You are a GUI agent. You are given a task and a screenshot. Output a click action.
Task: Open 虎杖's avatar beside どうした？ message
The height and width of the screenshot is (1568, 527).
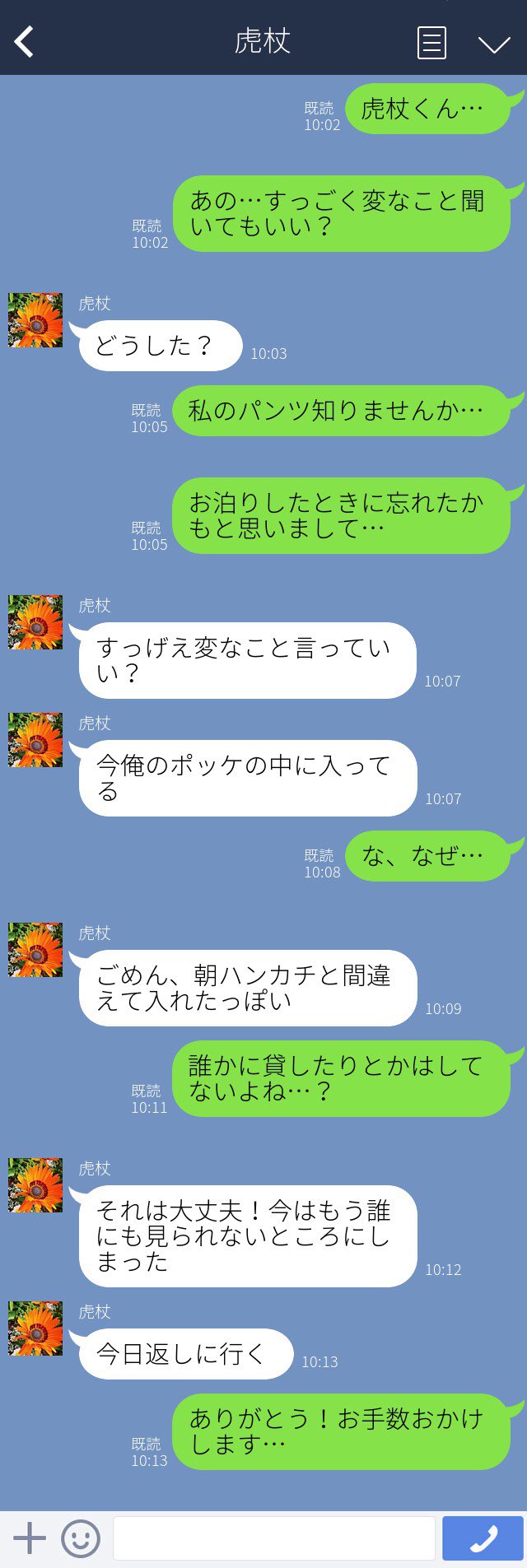point(35,320)
